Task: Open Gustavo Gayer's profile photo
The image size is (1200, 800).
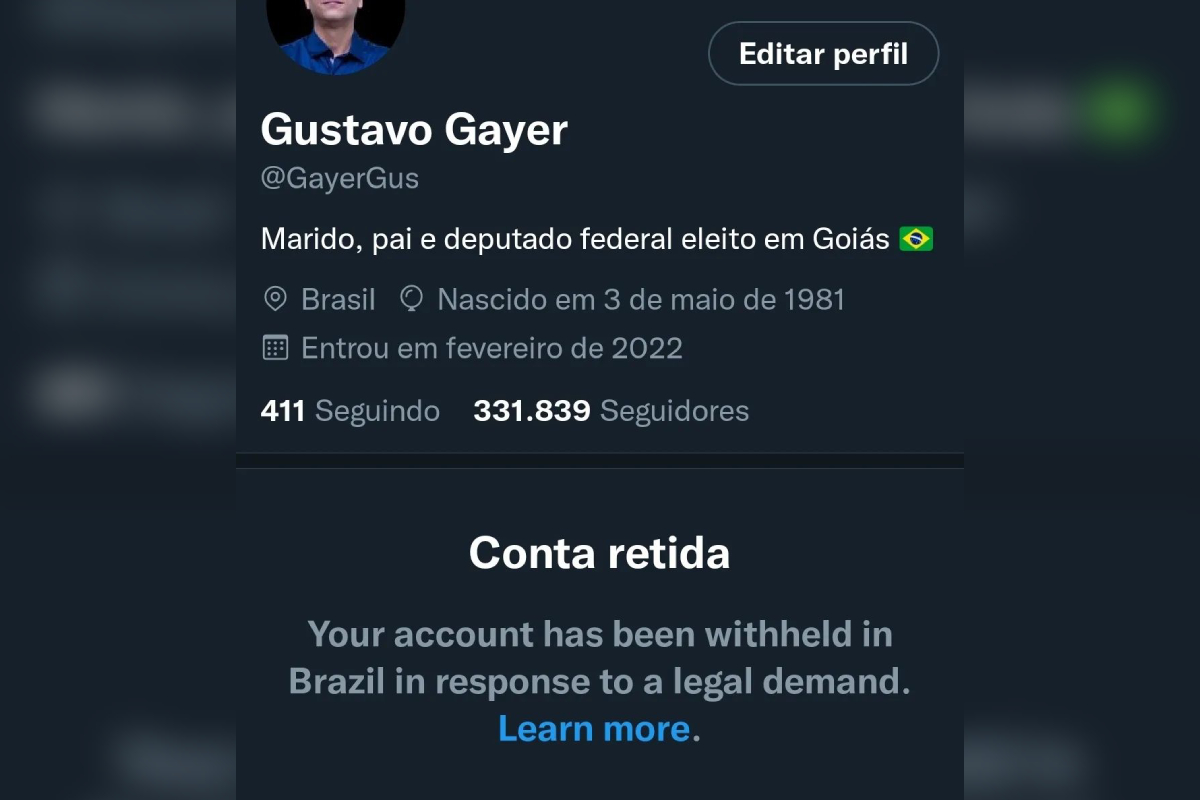Action: pyautogui.click(x=336, y=32)
